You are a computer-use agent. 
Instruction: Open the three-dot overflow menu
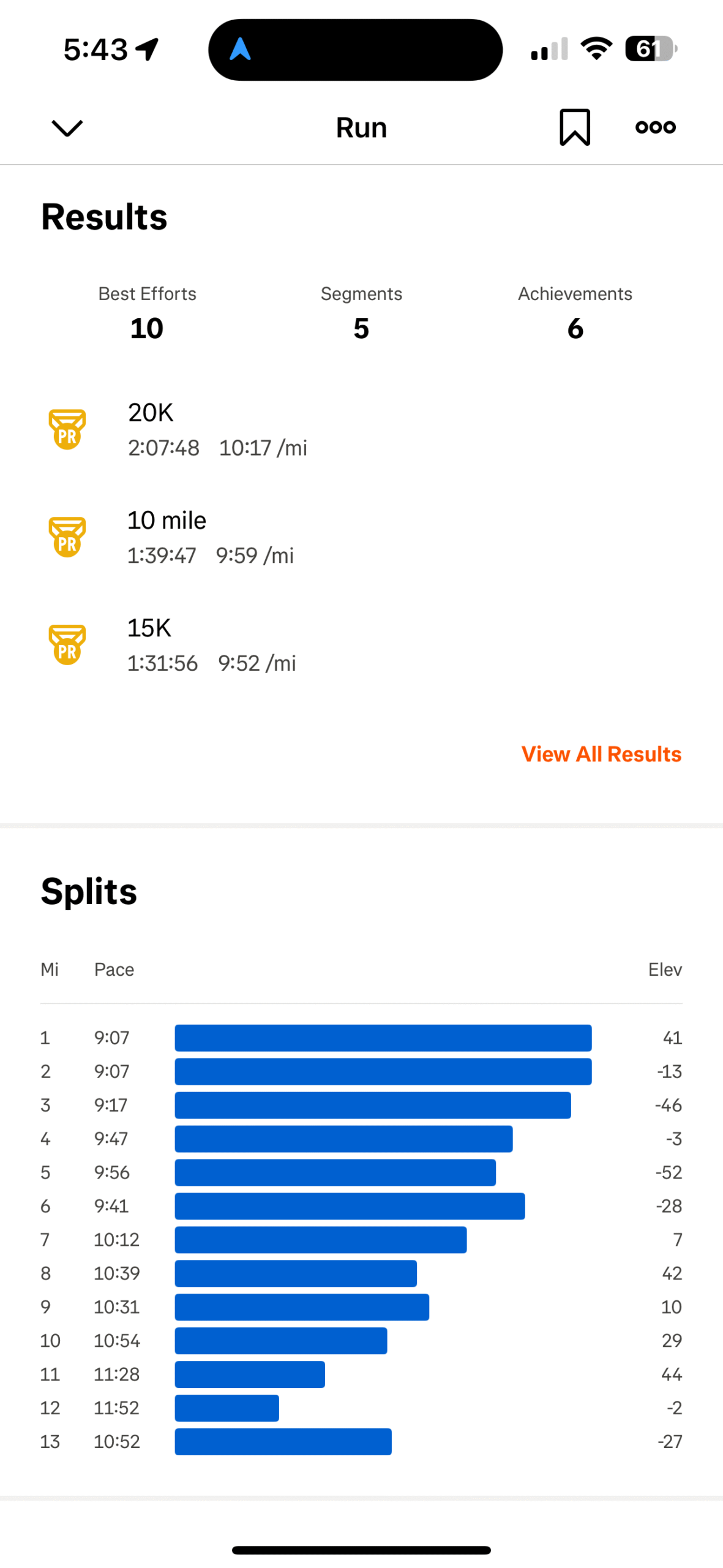click(x=655, y=127)
